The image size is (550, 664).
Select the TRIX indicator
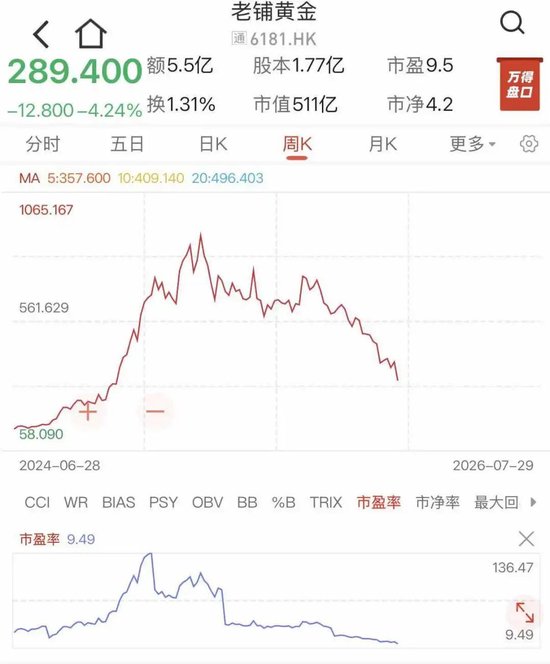[326, 503]
